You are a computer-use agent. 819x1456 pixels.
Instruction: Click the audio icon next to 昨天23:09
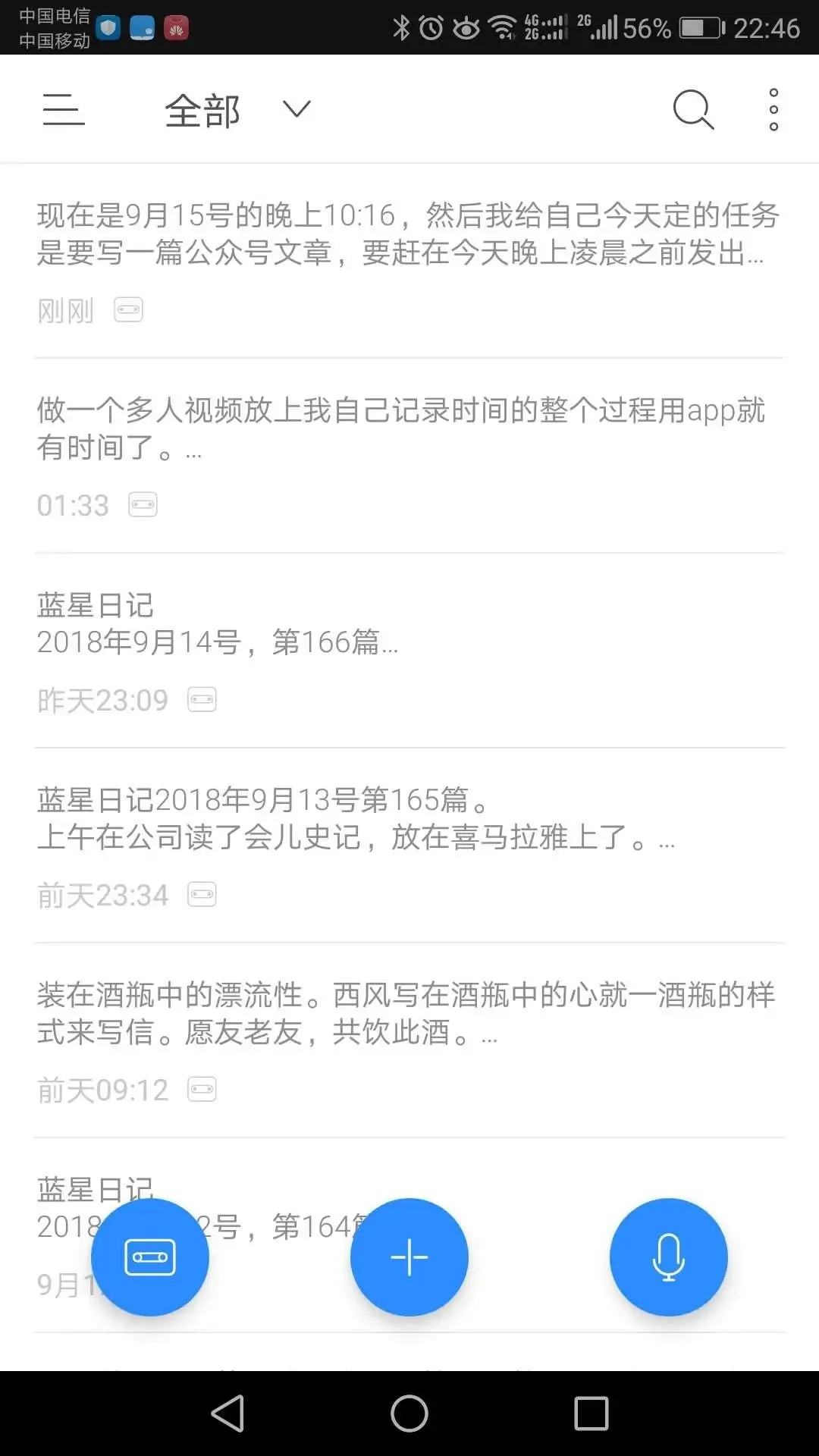click(x=202, y=698)
